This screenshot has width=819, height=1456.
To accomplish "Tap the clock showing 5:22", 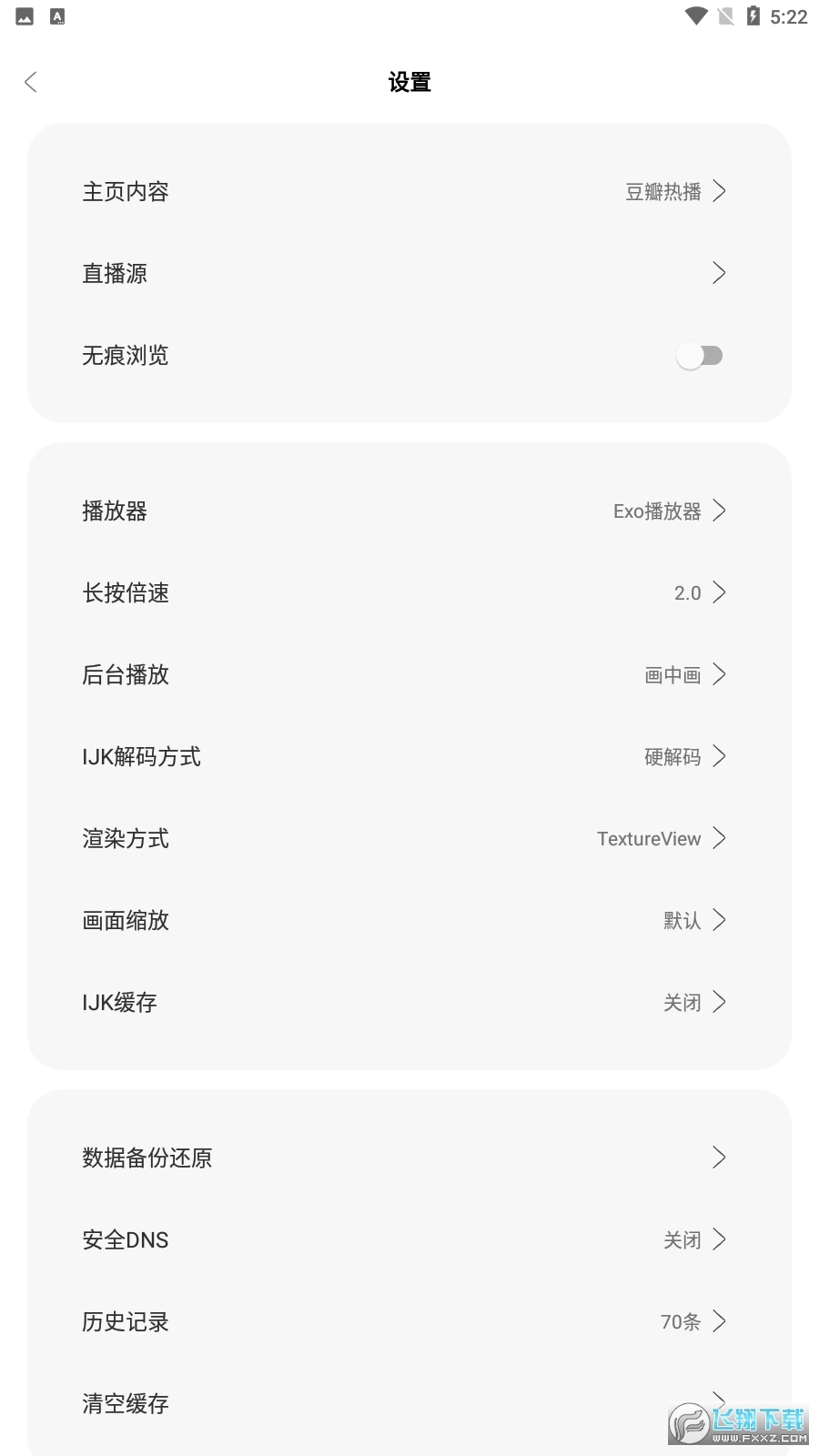I will (x=790, y=15).
